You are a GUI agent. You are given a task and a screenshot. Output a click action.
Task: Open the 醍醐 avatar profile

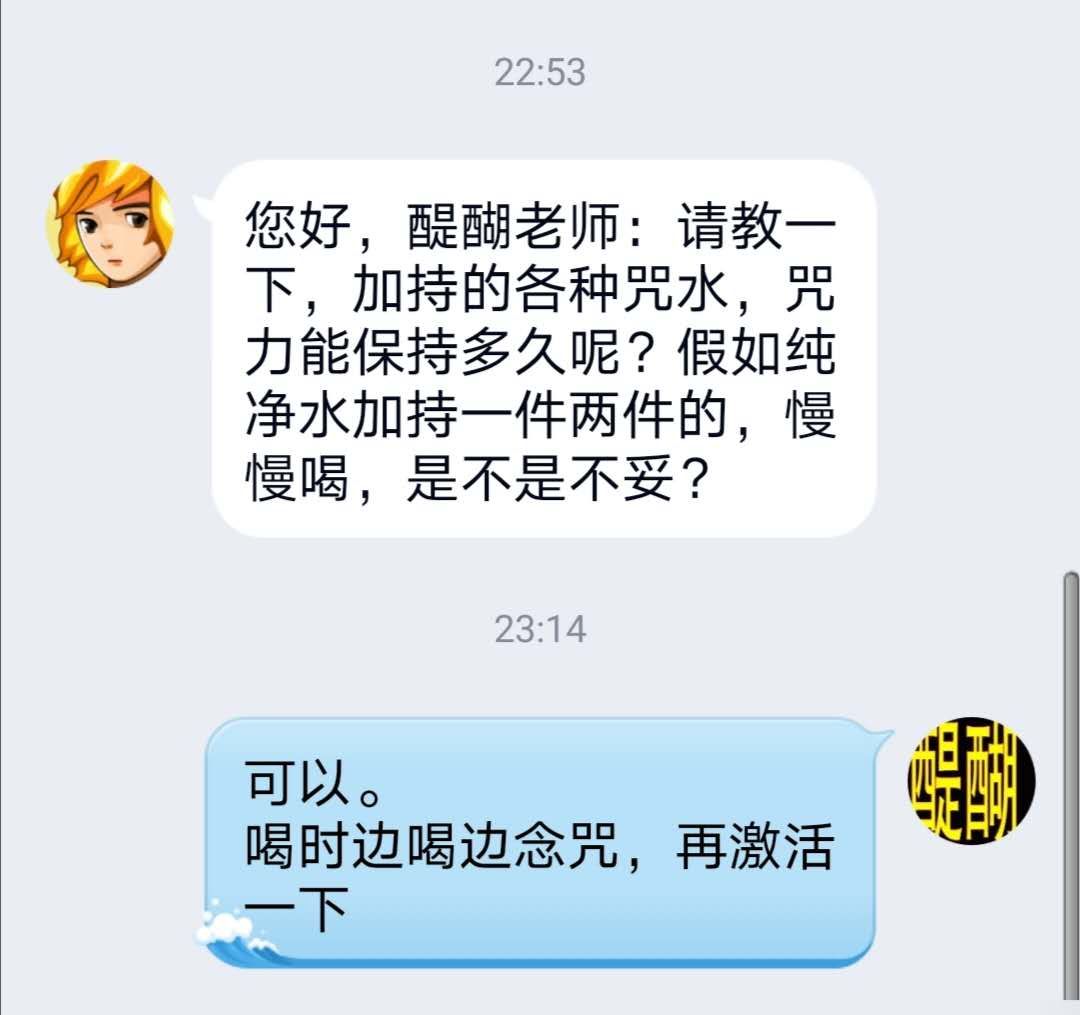pyautogui.click(x=970, y=781)
